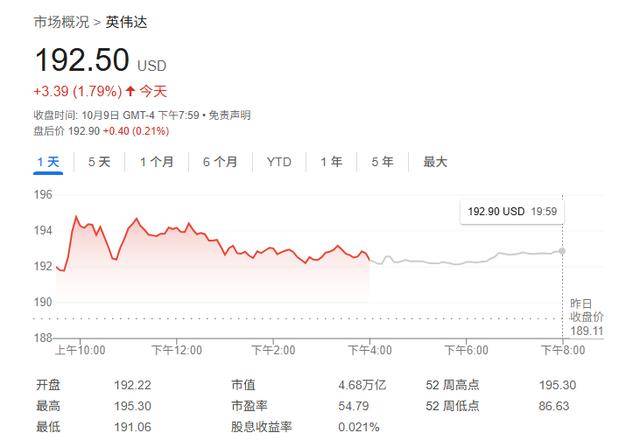
Task: Select the 最大 range tab
Action: point(435,161)
